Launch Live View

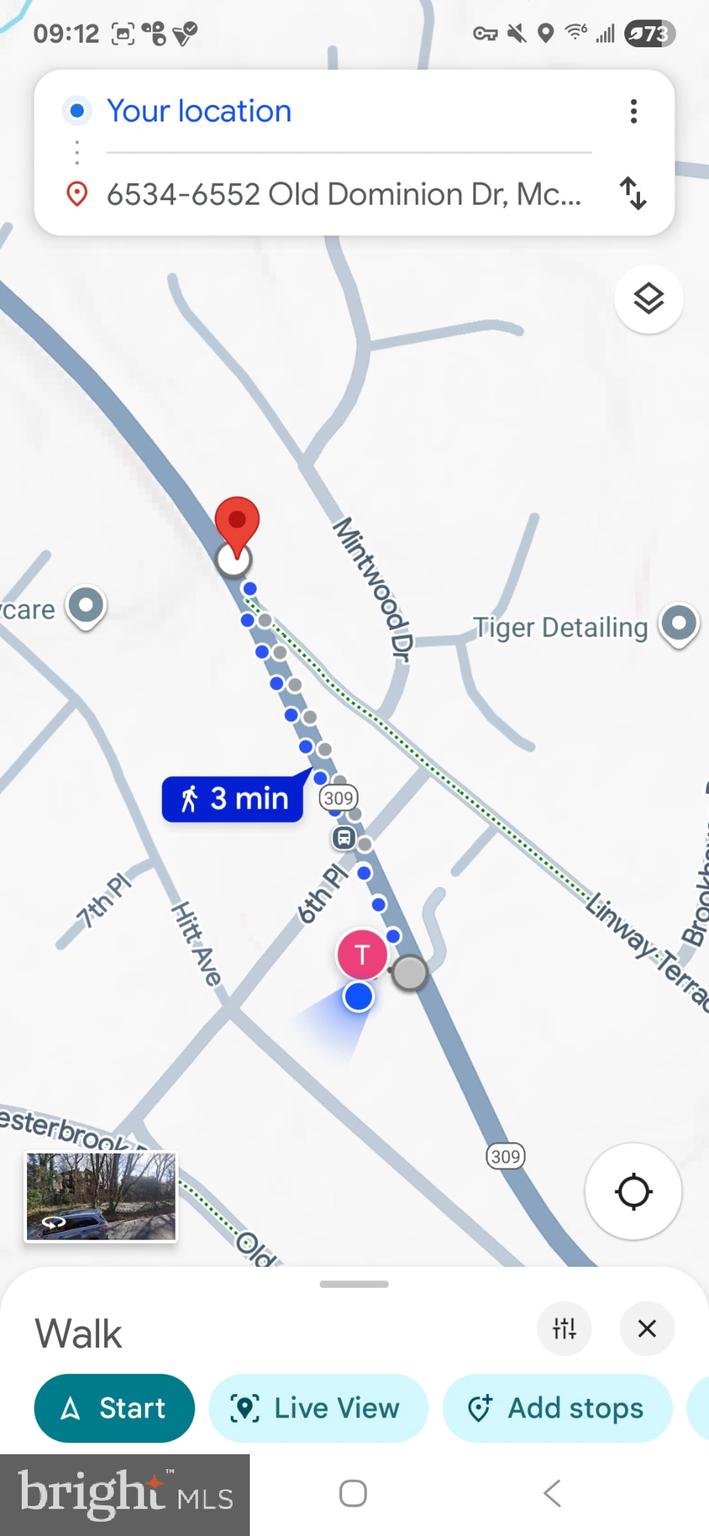[318, 1408]
